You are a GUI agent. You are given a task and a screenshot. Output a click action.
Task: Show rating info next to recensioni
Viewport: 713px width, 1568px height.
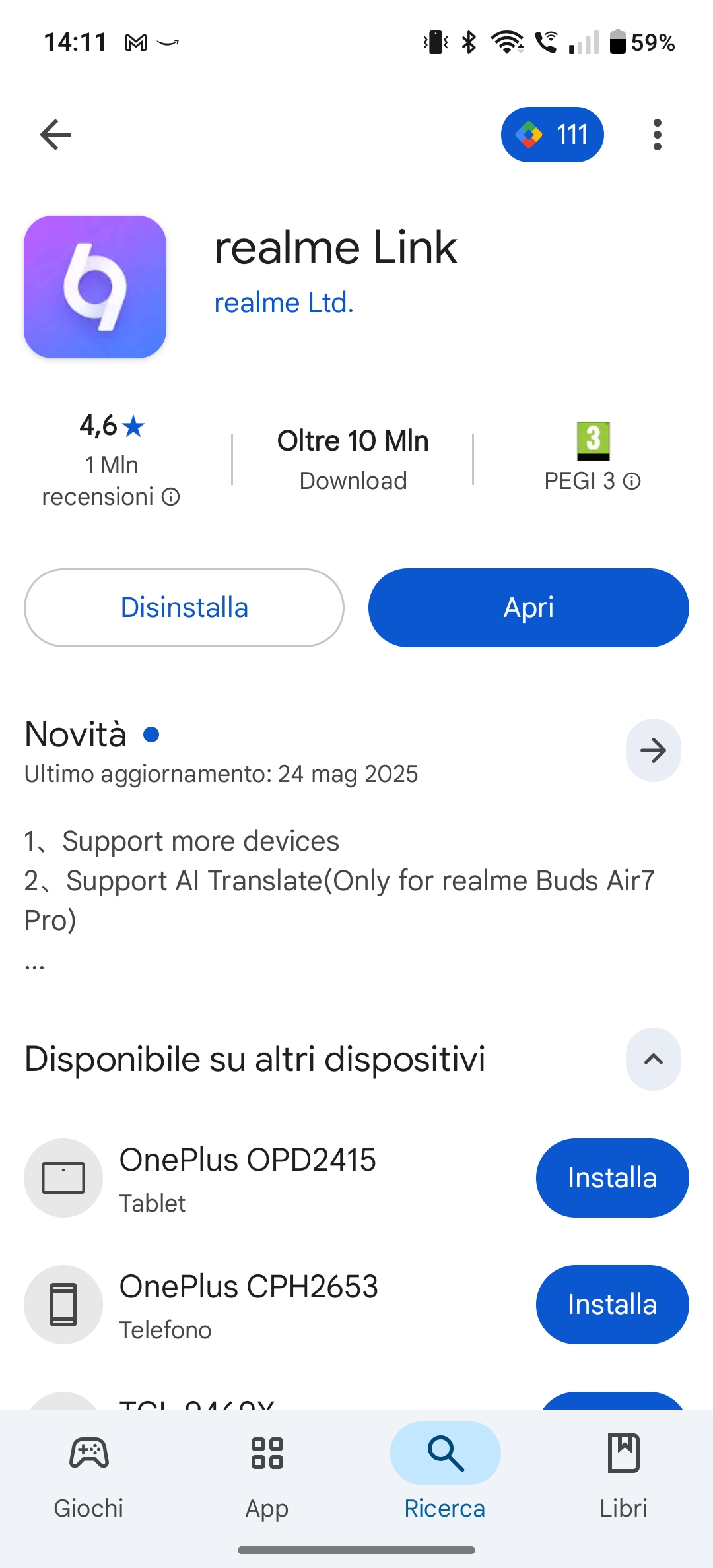click(171, 497)
